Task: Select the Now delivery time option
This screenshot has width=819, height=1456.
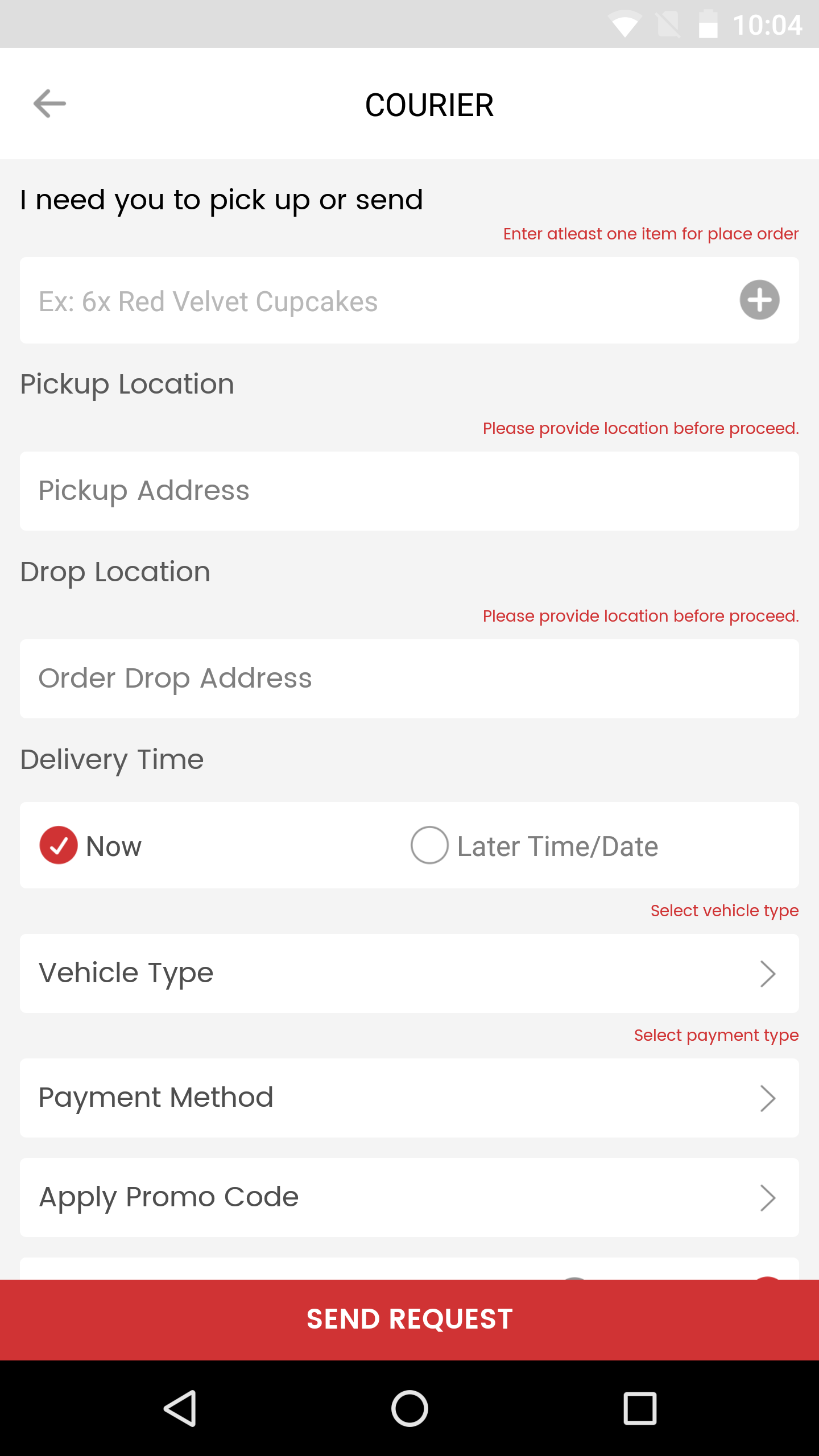Action: click(x=91, y=845)
